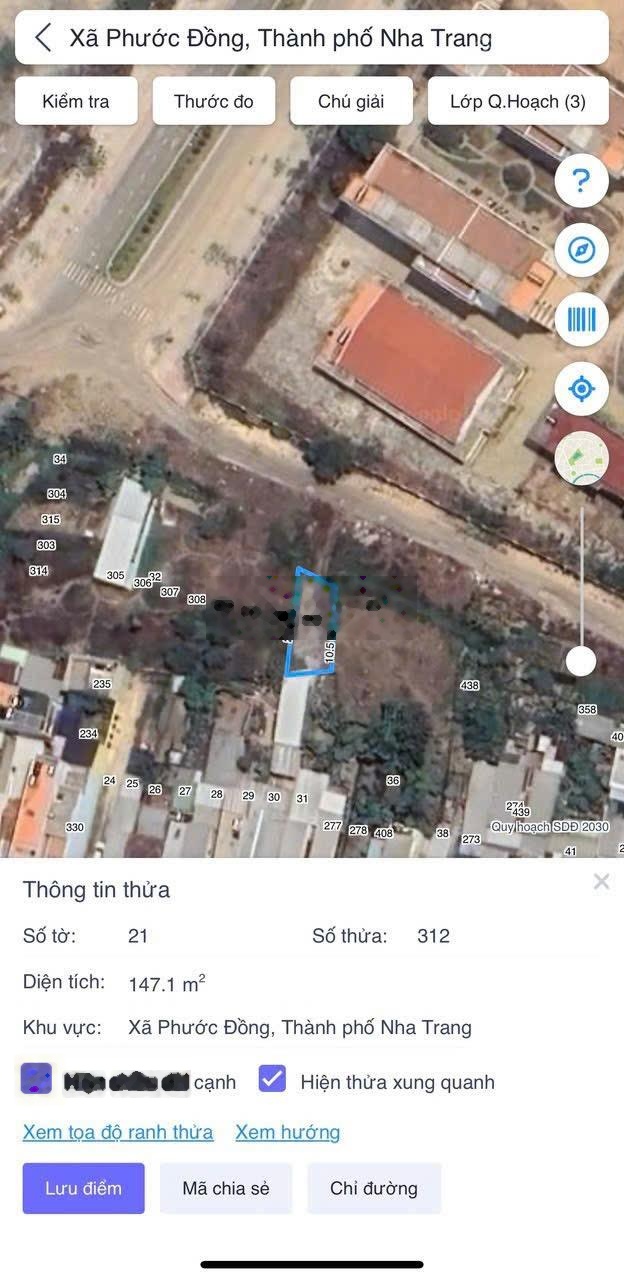Tap the barcode-style icon

[581, 319]
